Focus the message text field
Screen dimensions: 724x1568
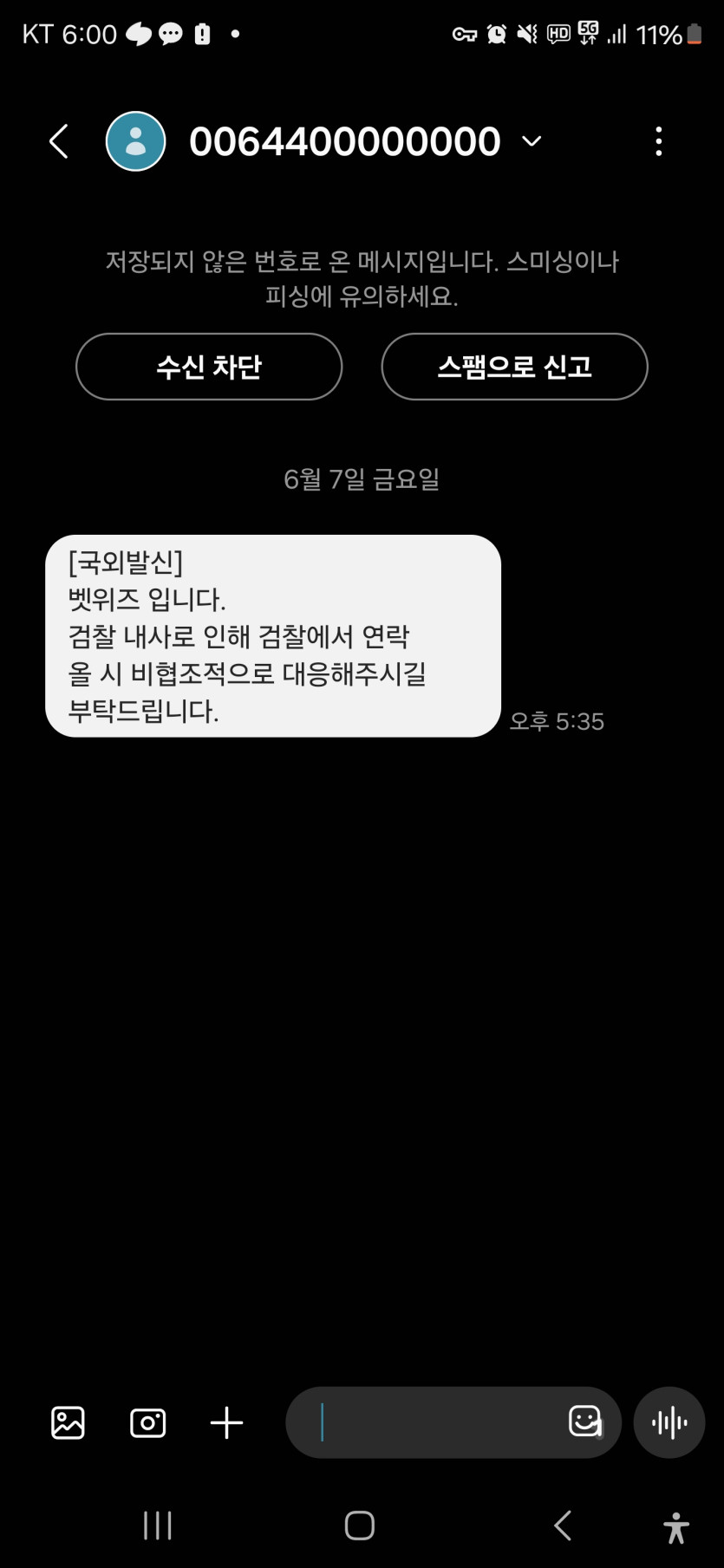click(434, 1422)
